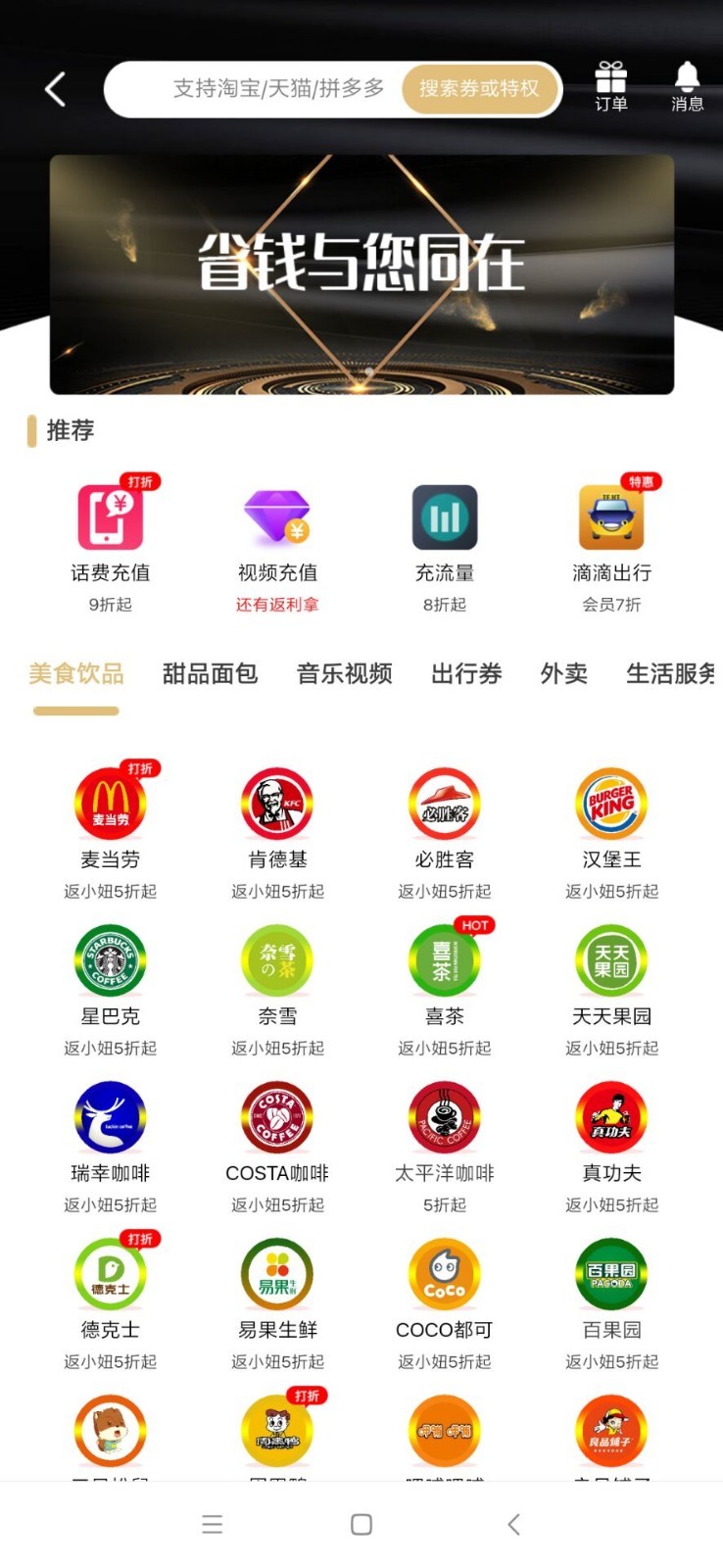Tap the 搜索券或特权 button
The image size is (723, 1568).
pyautogui.click(x=479, y=89)
